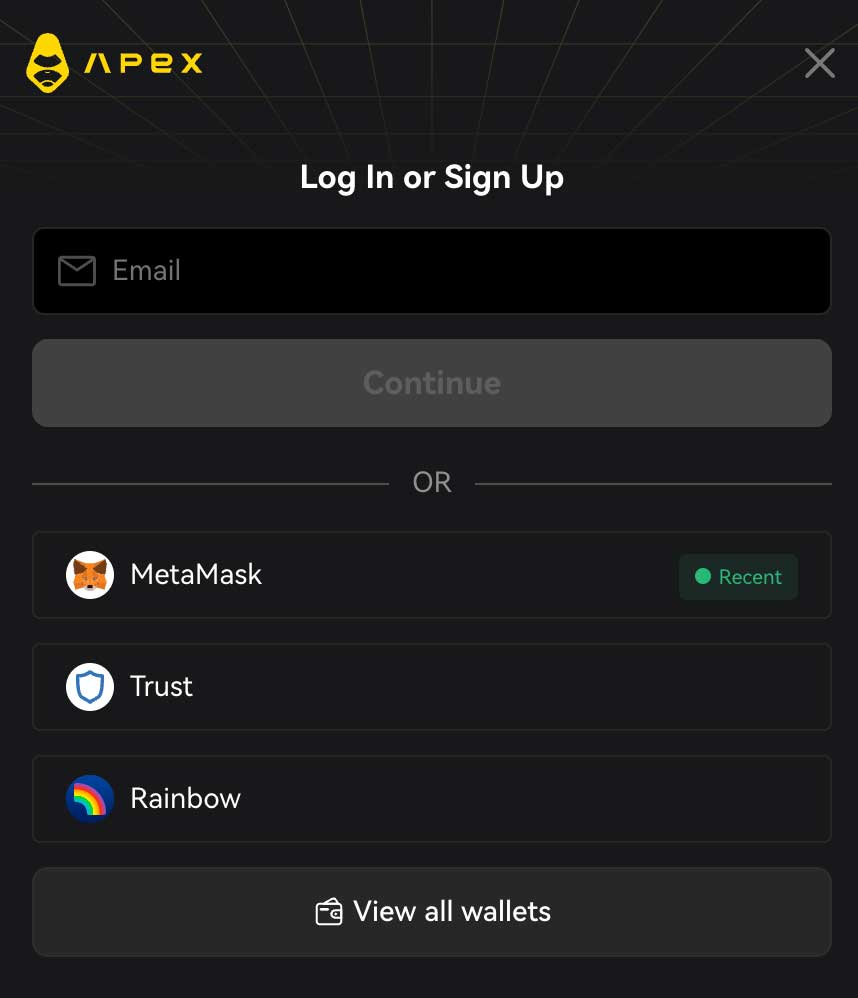Click the green dot on the Recent badge
The width and height of the screenshot is (858, 998).
click(x=703, y=577)
